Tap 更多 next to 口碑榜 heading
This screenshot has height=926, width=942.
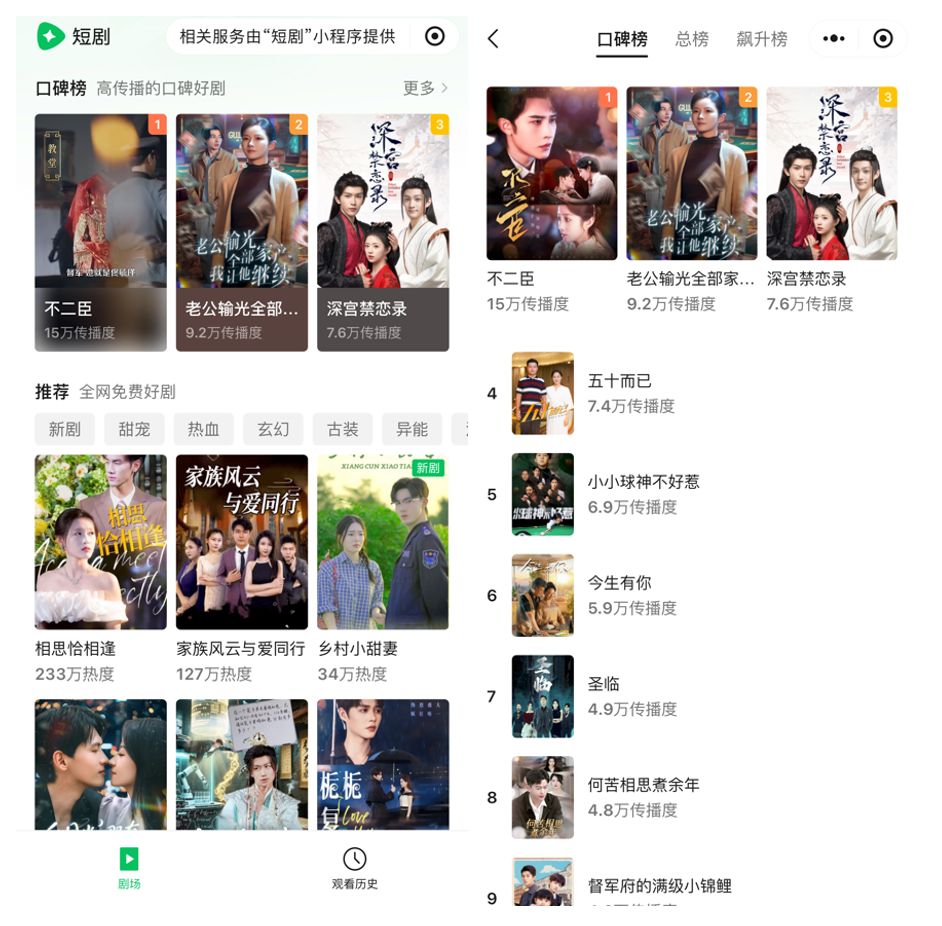[425, 88]
